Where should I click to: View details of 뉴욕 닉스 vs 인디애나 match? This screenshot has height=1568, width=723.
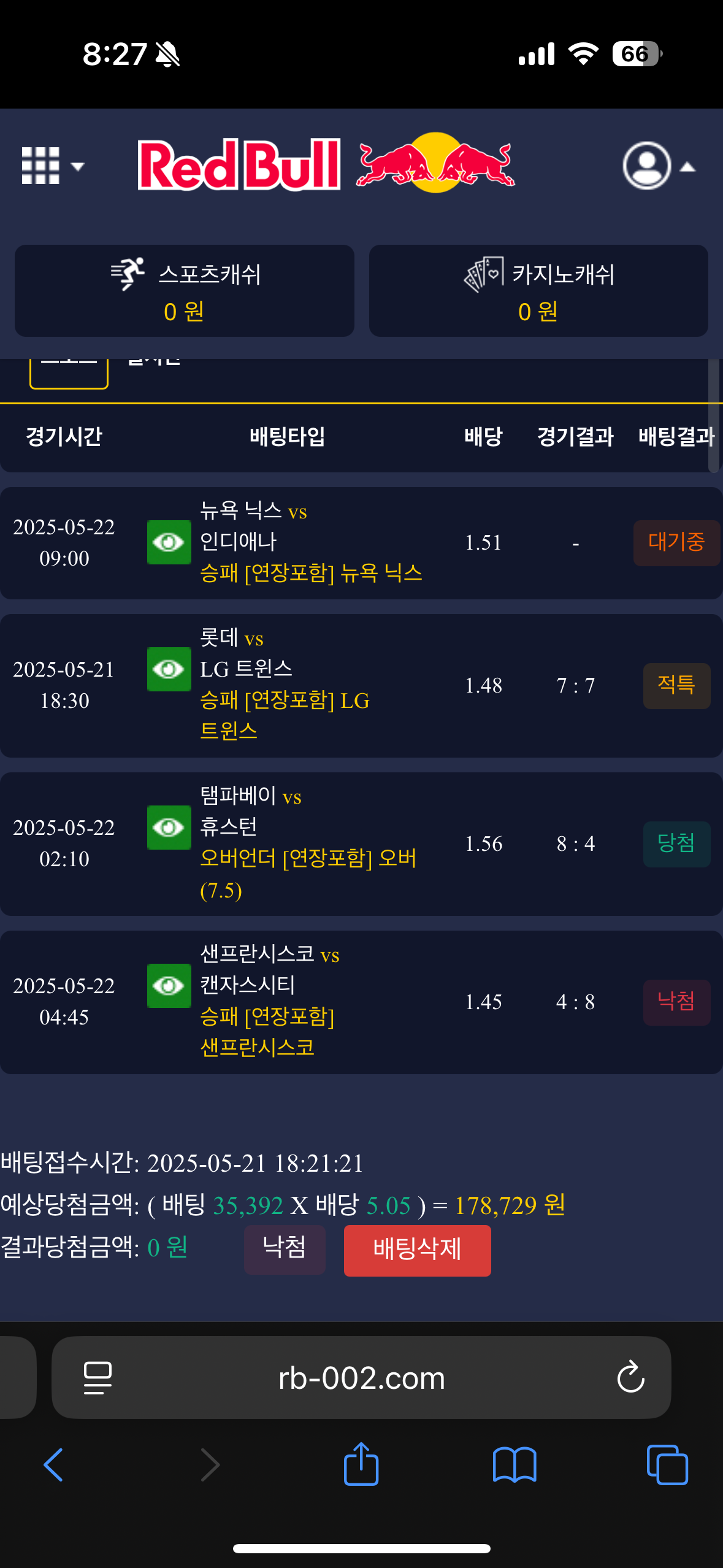click(169, 542)
